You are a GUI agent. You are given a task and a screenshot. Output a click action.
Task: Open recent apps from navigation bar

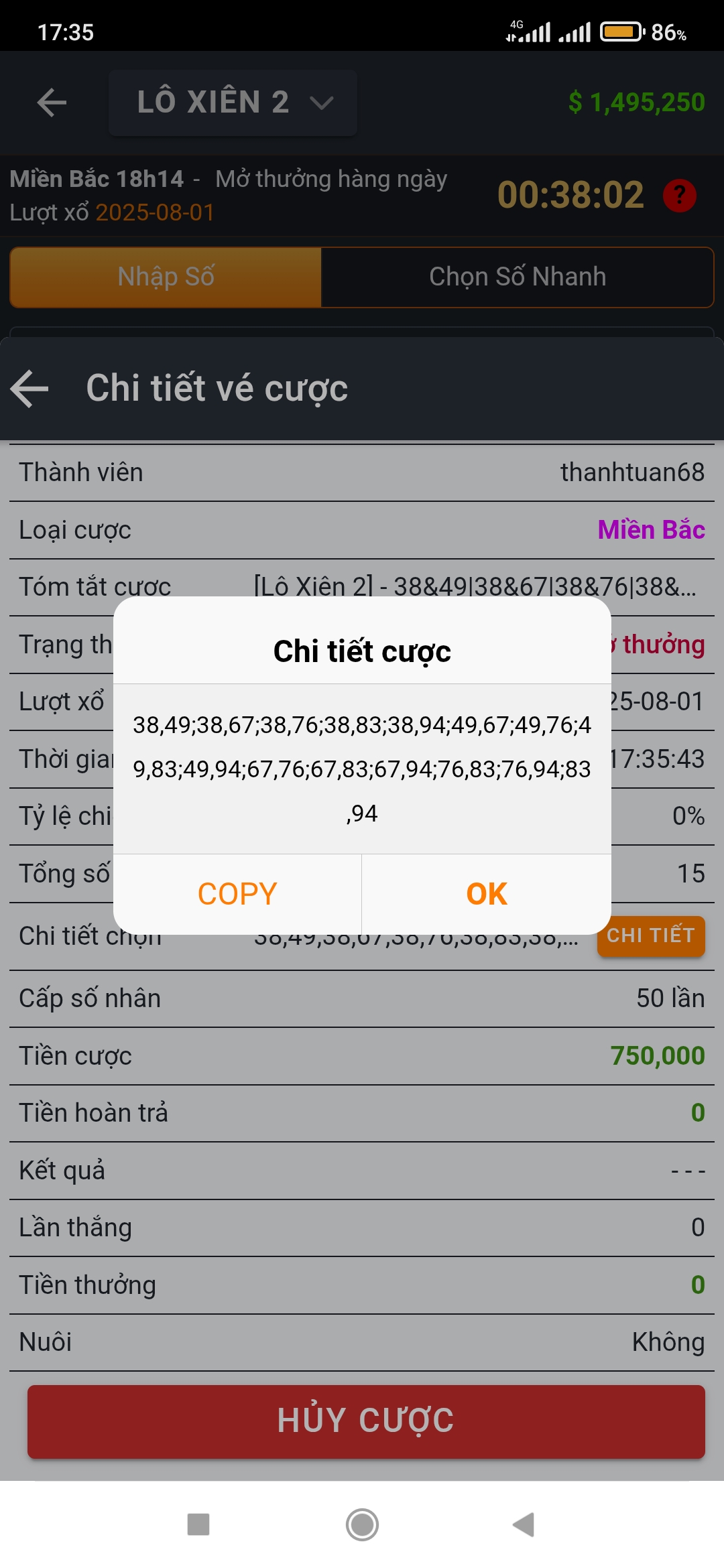(x=198, y=1524)
